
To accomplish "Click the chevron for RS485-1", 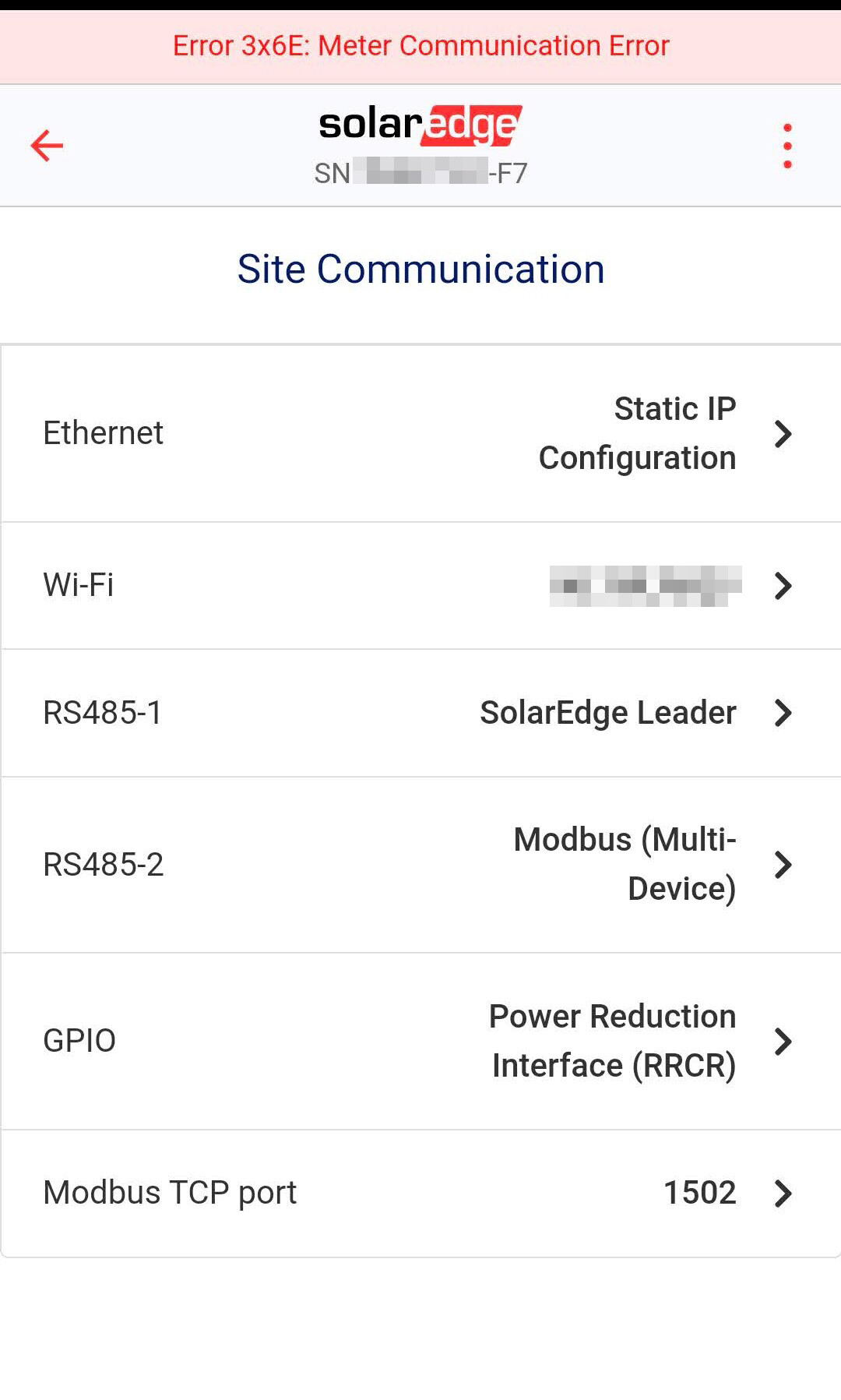I will coord(783,713).
